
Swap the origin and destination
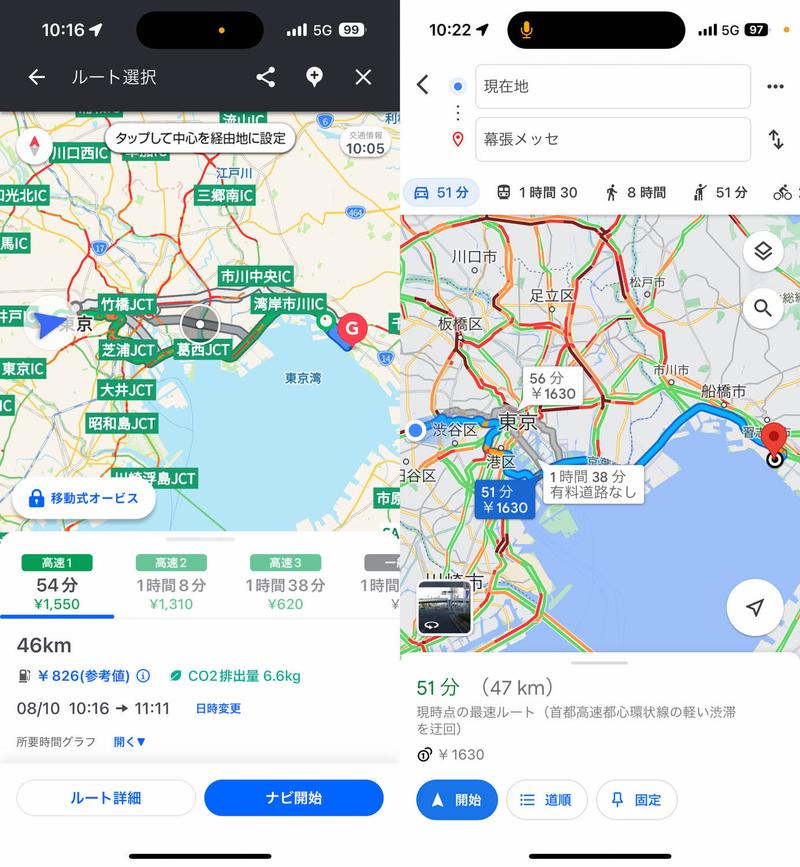[775, 139]
